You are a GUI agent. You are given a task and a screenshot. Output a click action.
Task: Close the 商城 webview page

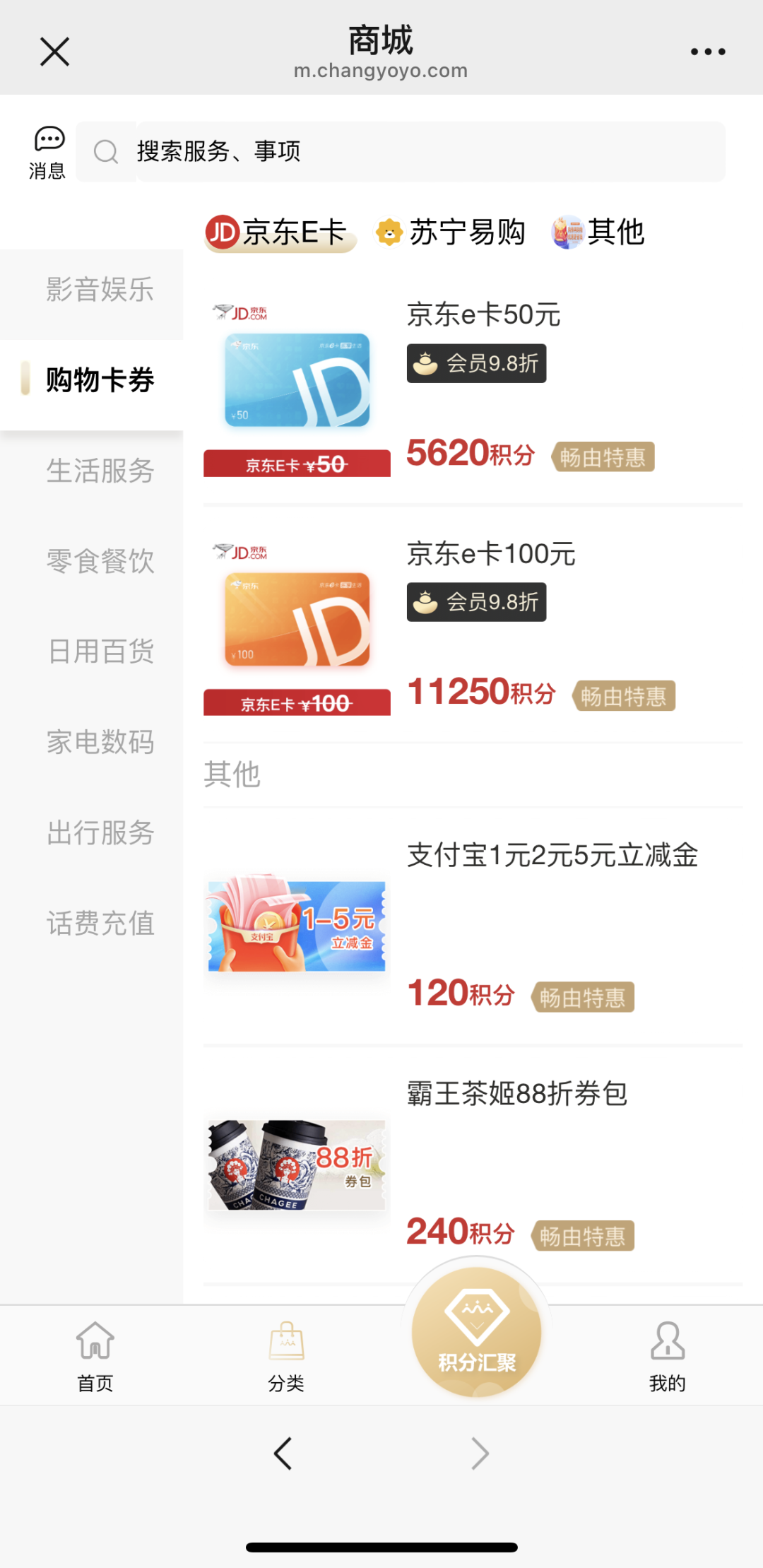click(x=54, y=52)
